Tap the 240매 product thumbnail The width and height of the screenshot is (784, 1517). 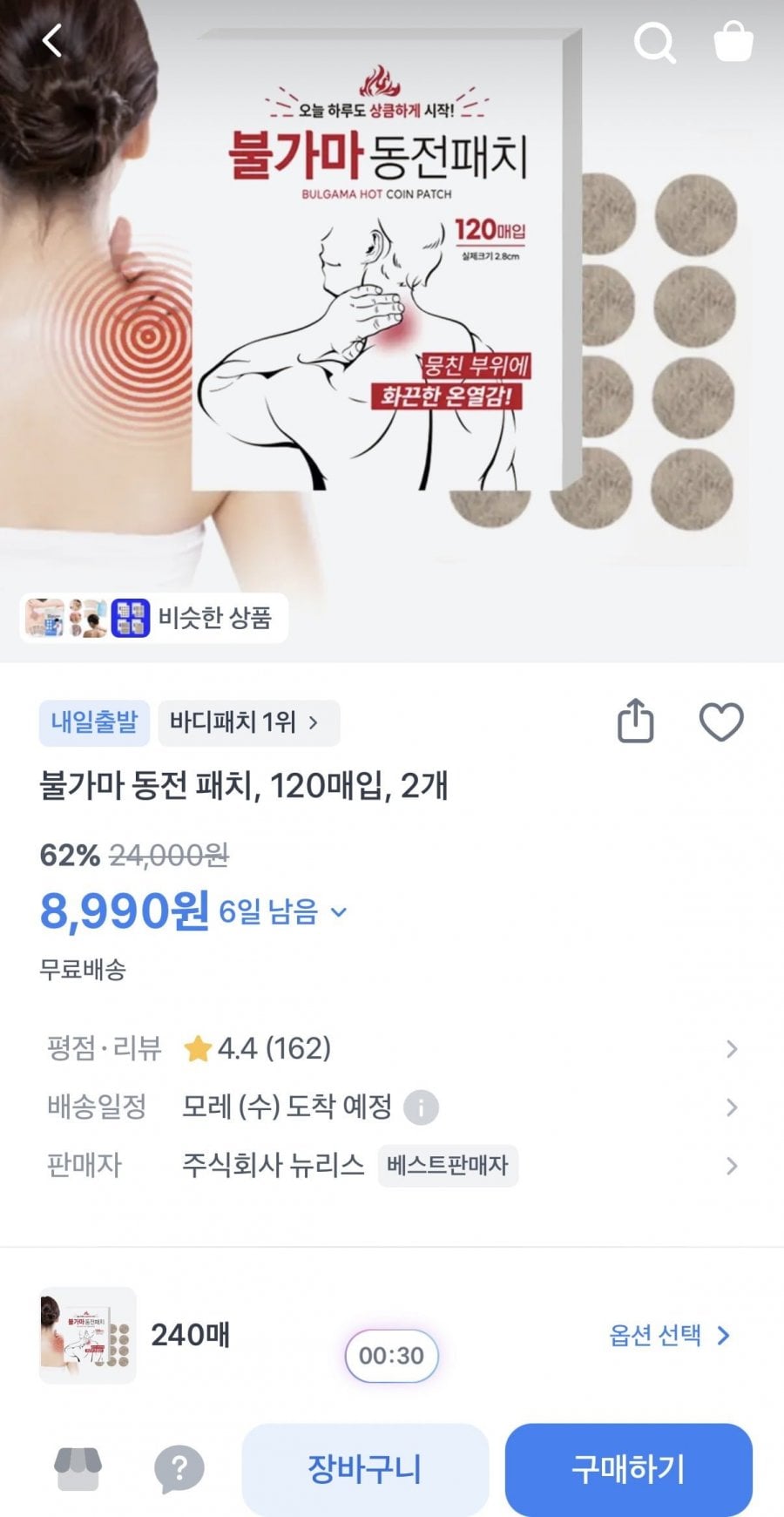point(88,1335)
